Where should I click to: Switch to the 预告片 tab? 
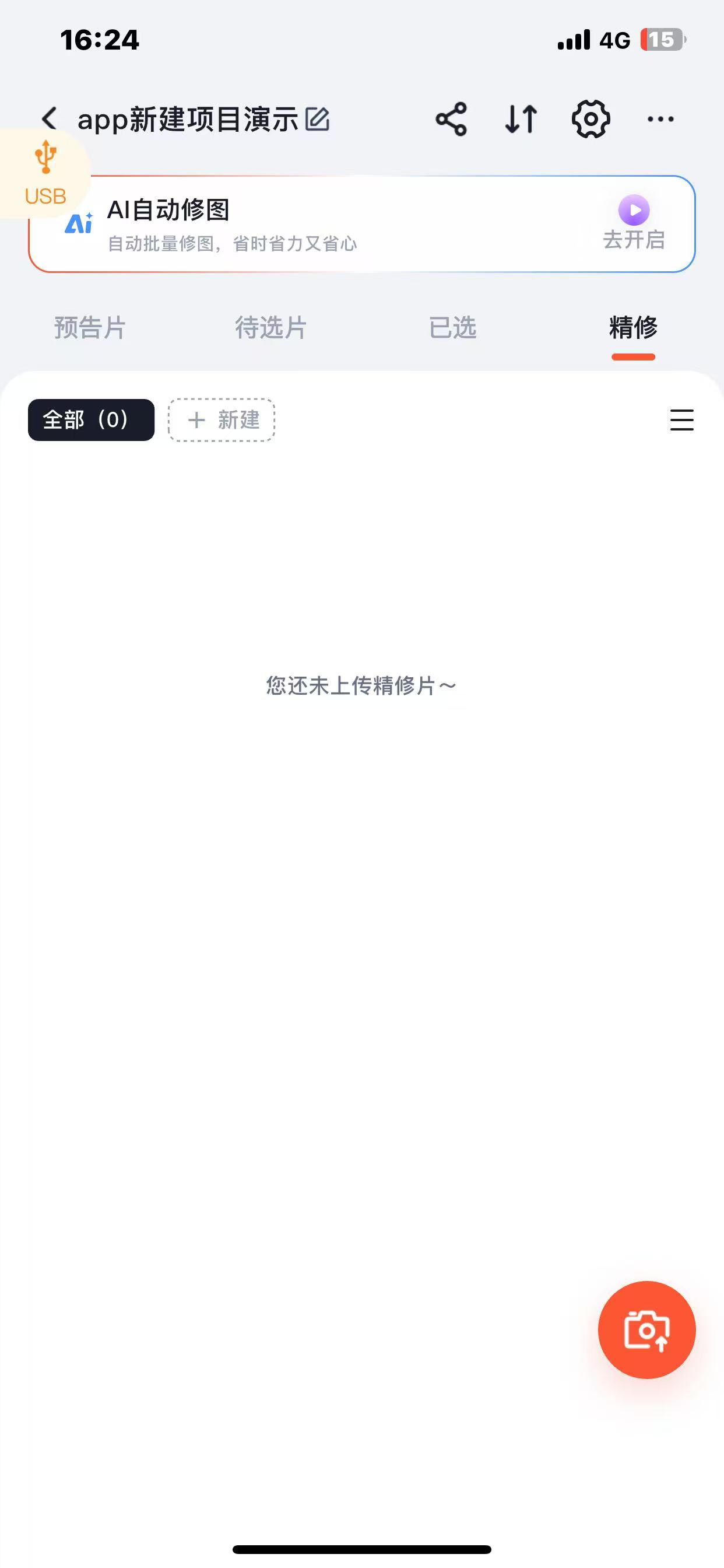click(x=90, y=328)
